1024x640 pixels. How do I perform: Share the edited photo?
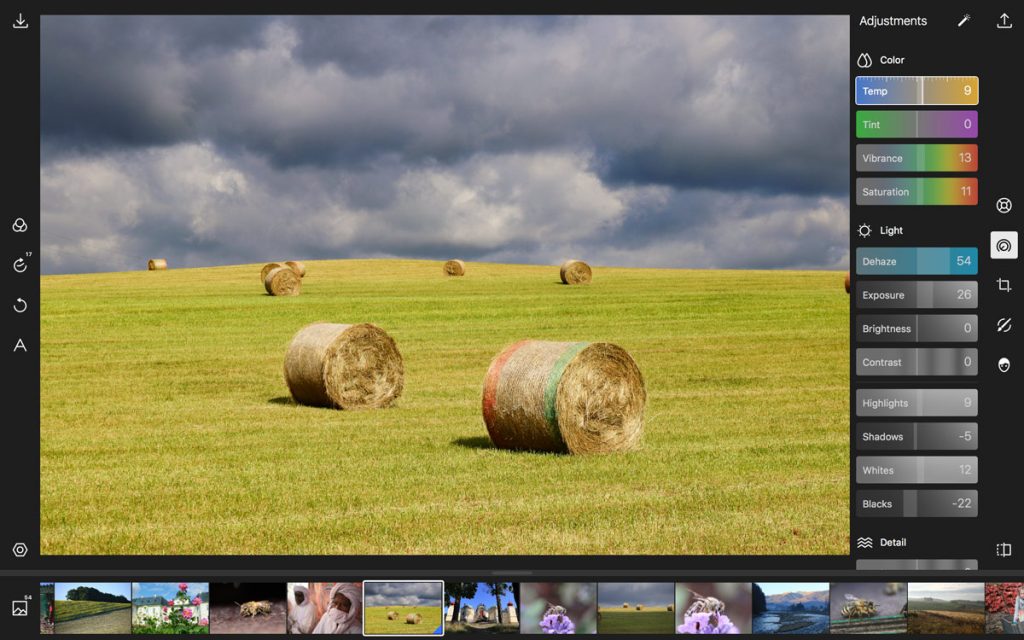click(1004, 21)
